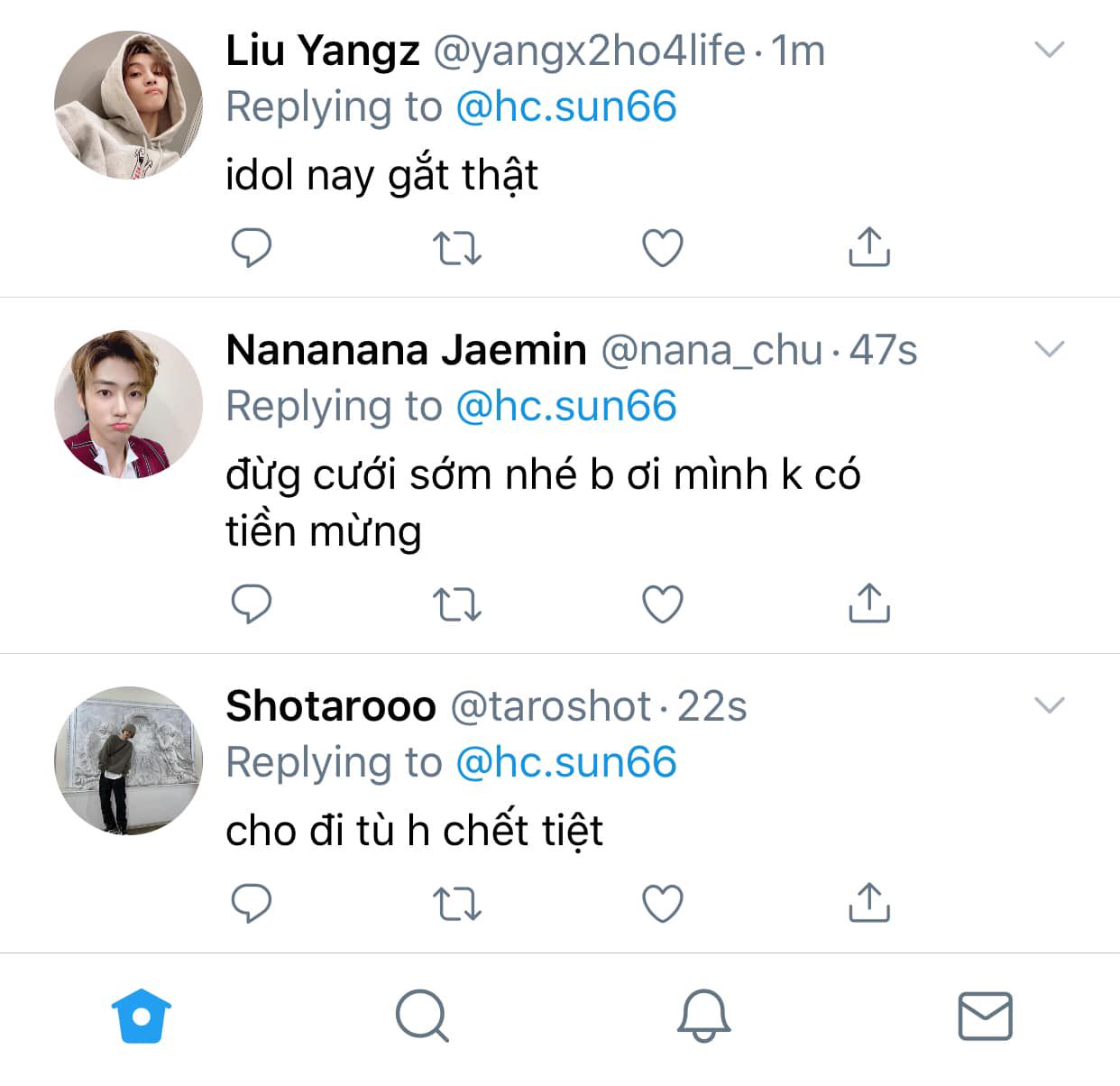
Task: Open Liu Yangz's profile picture
Action: tap(128, 105)
